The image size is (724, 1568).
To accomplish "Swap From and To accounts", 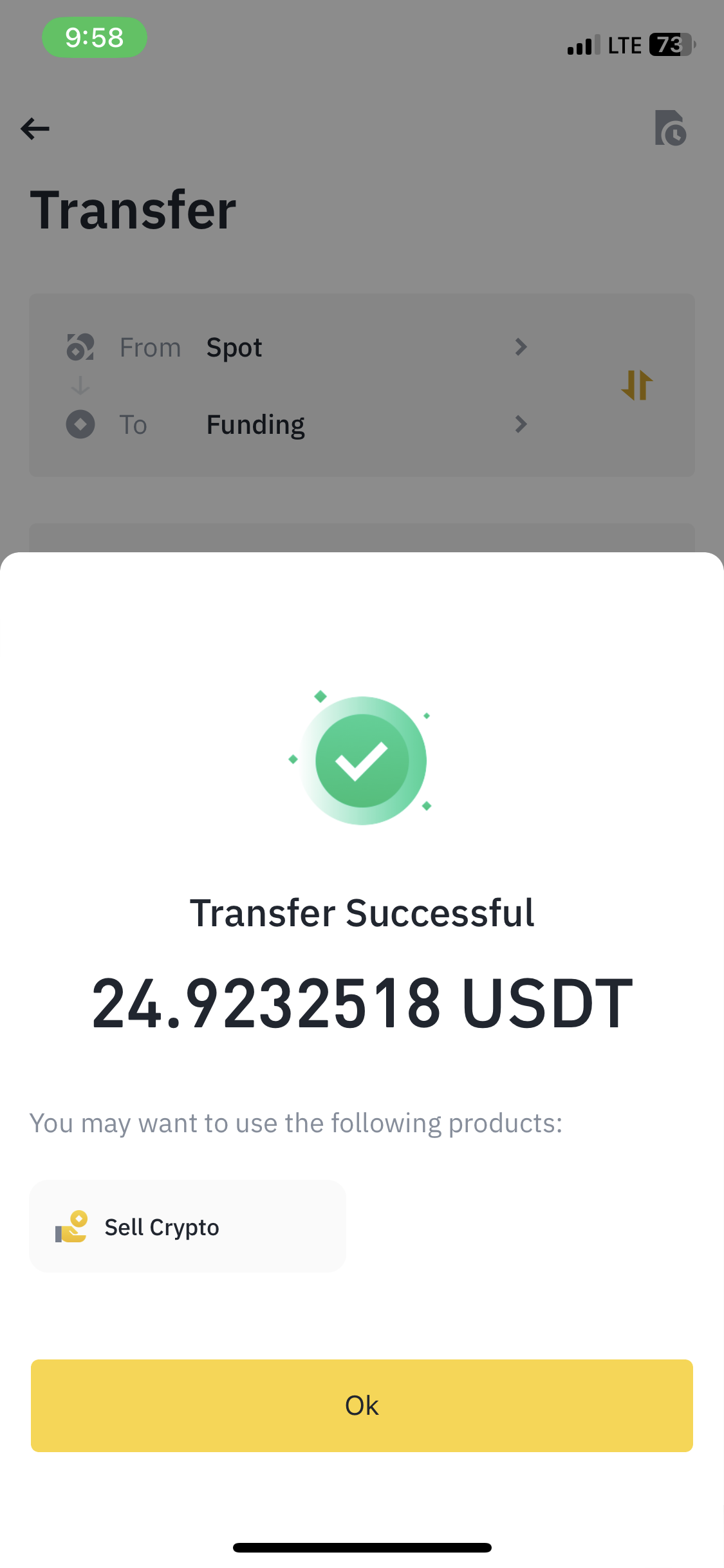I will pyautogui.click(x=637, y=385).
